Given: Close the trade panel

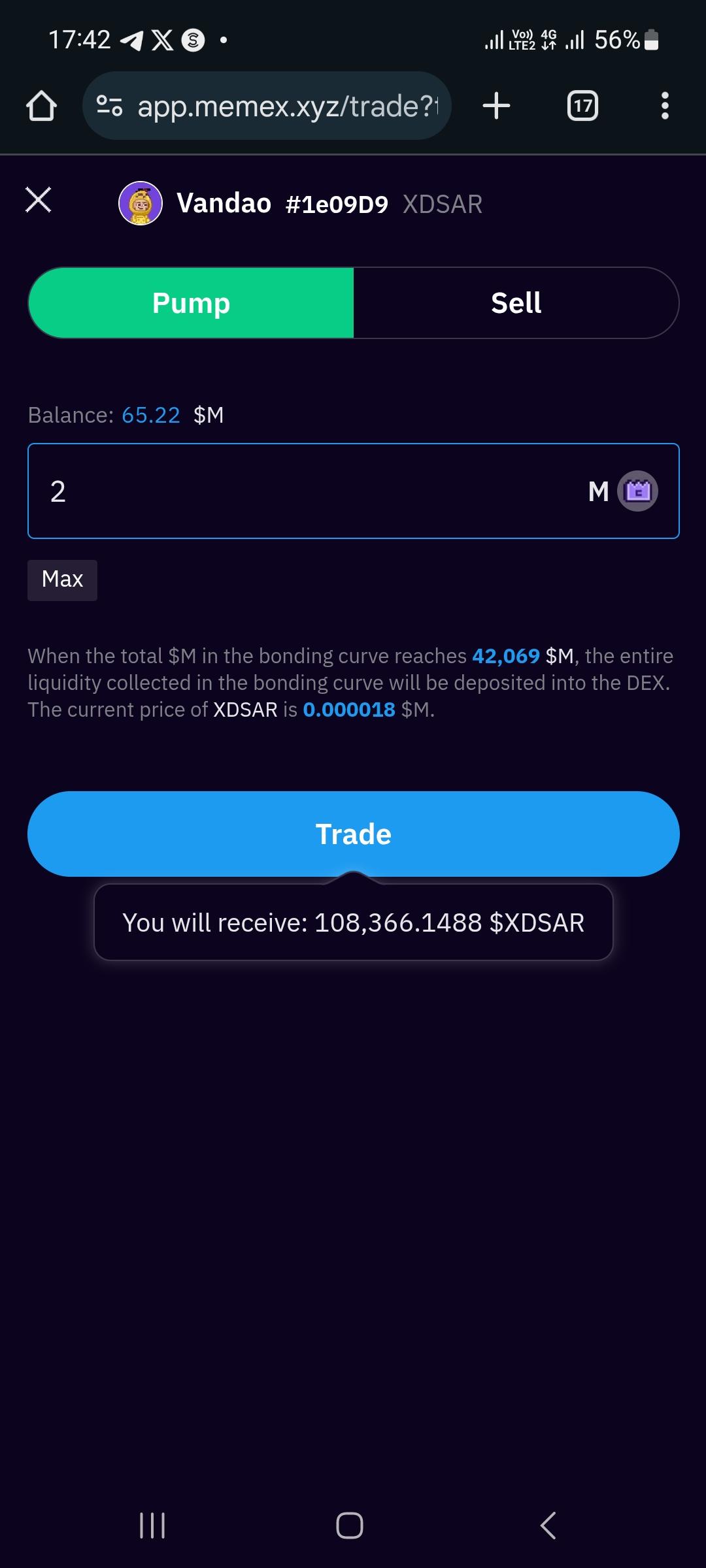Looking at the screenshot, I should 38,200.
